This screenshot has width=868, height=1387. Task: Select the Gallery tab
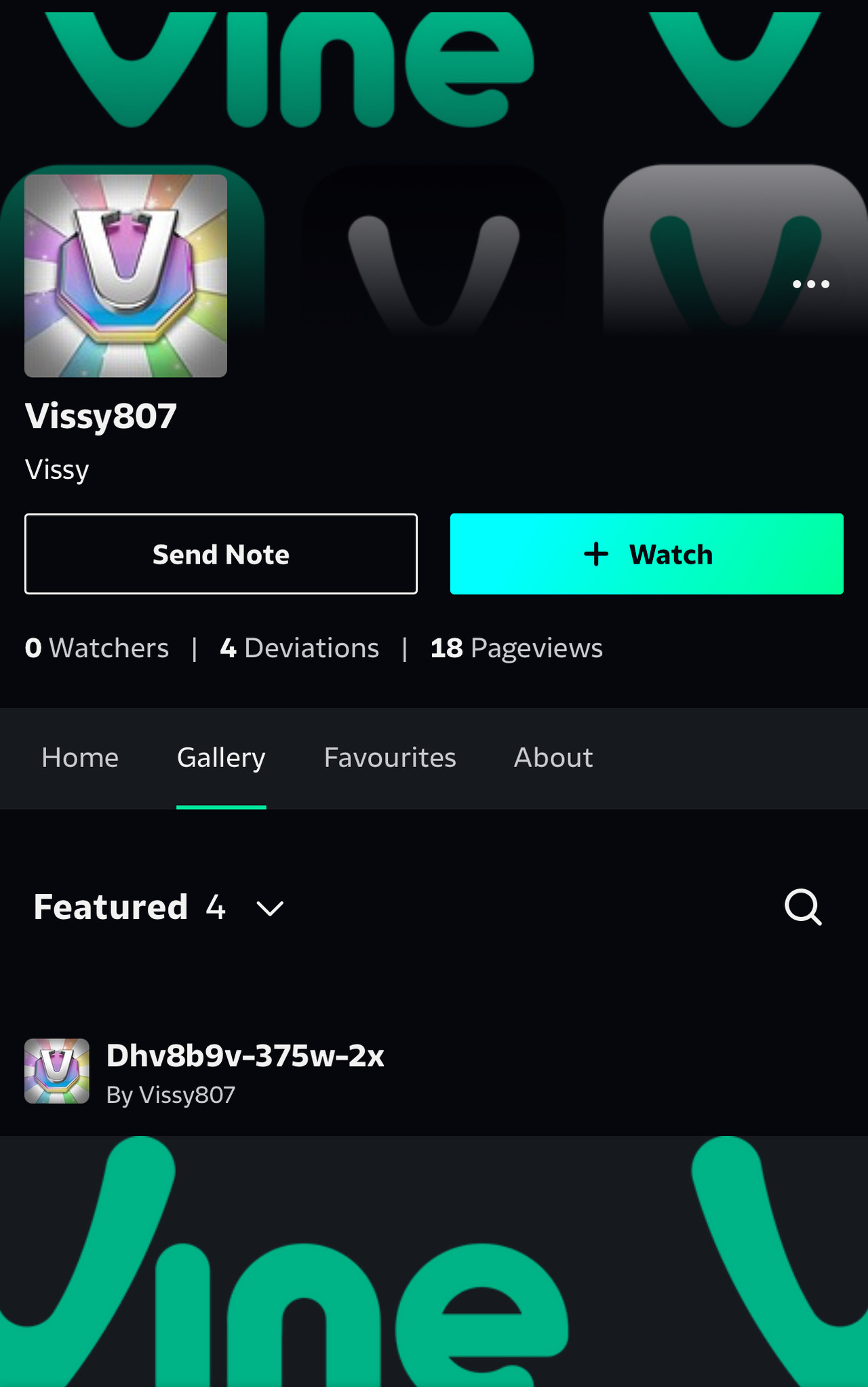(221, 758)
